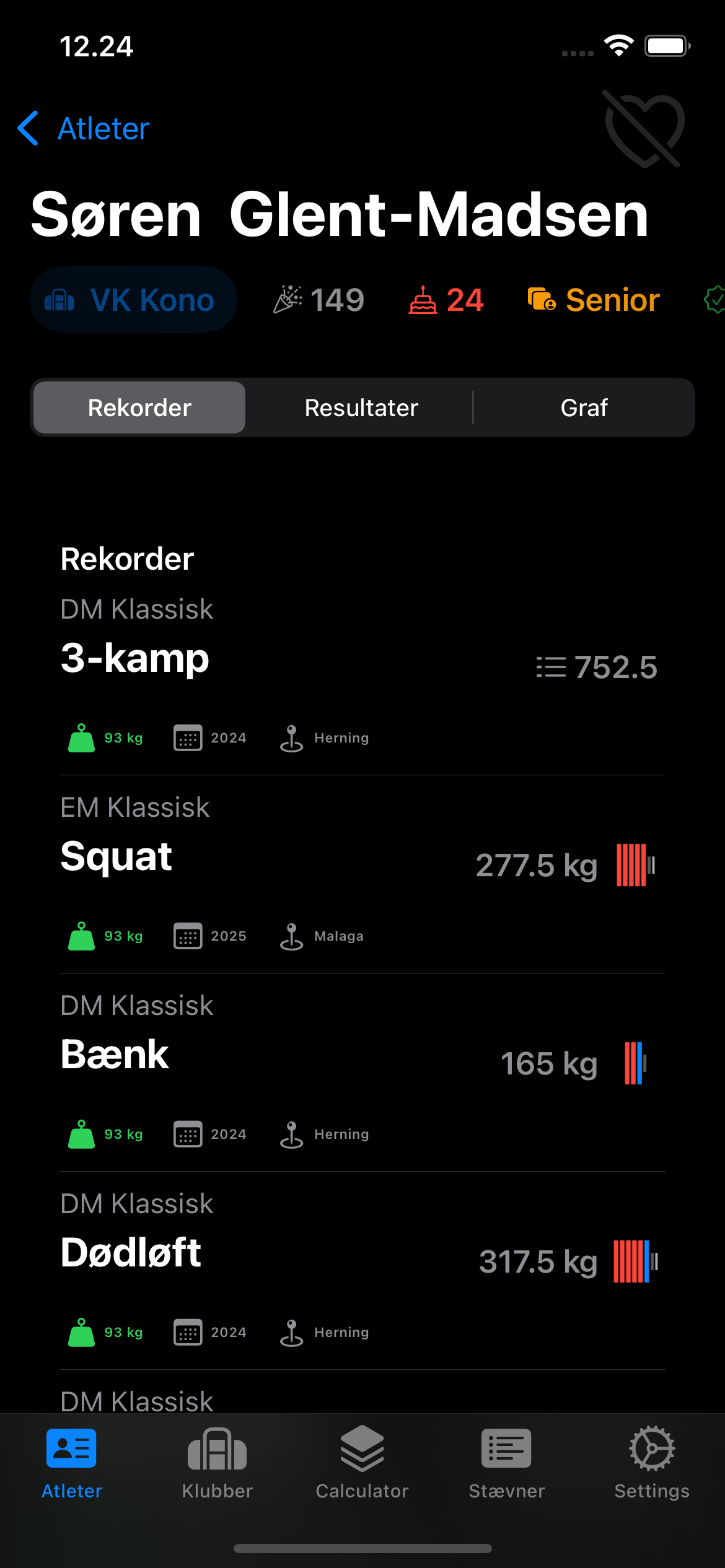Image resolution: width=725 pixels, height=1568 pixels.
Task: Click the calendar icon showing 2025 for Squat
Action: coord(188,936)
